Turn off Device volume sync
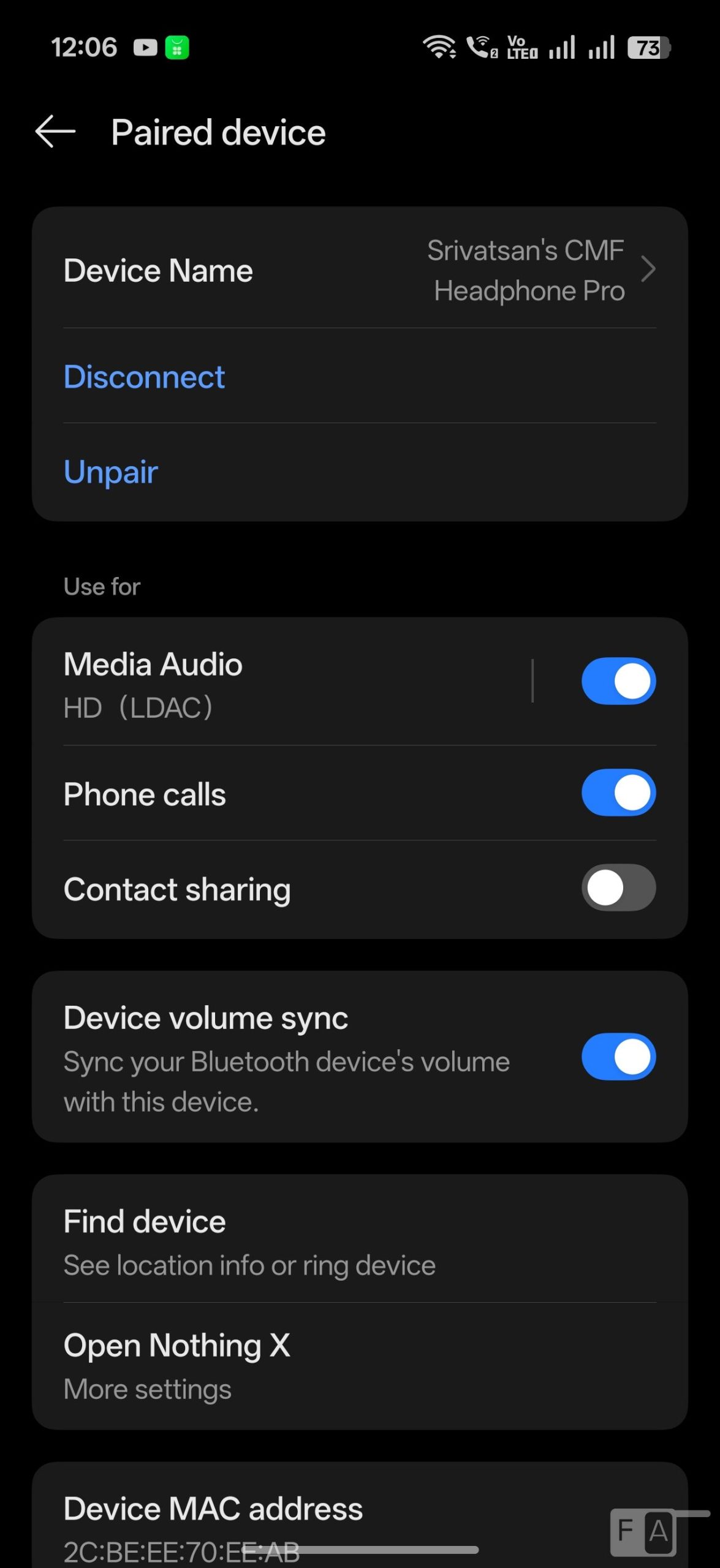The height and width of the screenshot is (1568, 720). click(x=618, y=1057)
